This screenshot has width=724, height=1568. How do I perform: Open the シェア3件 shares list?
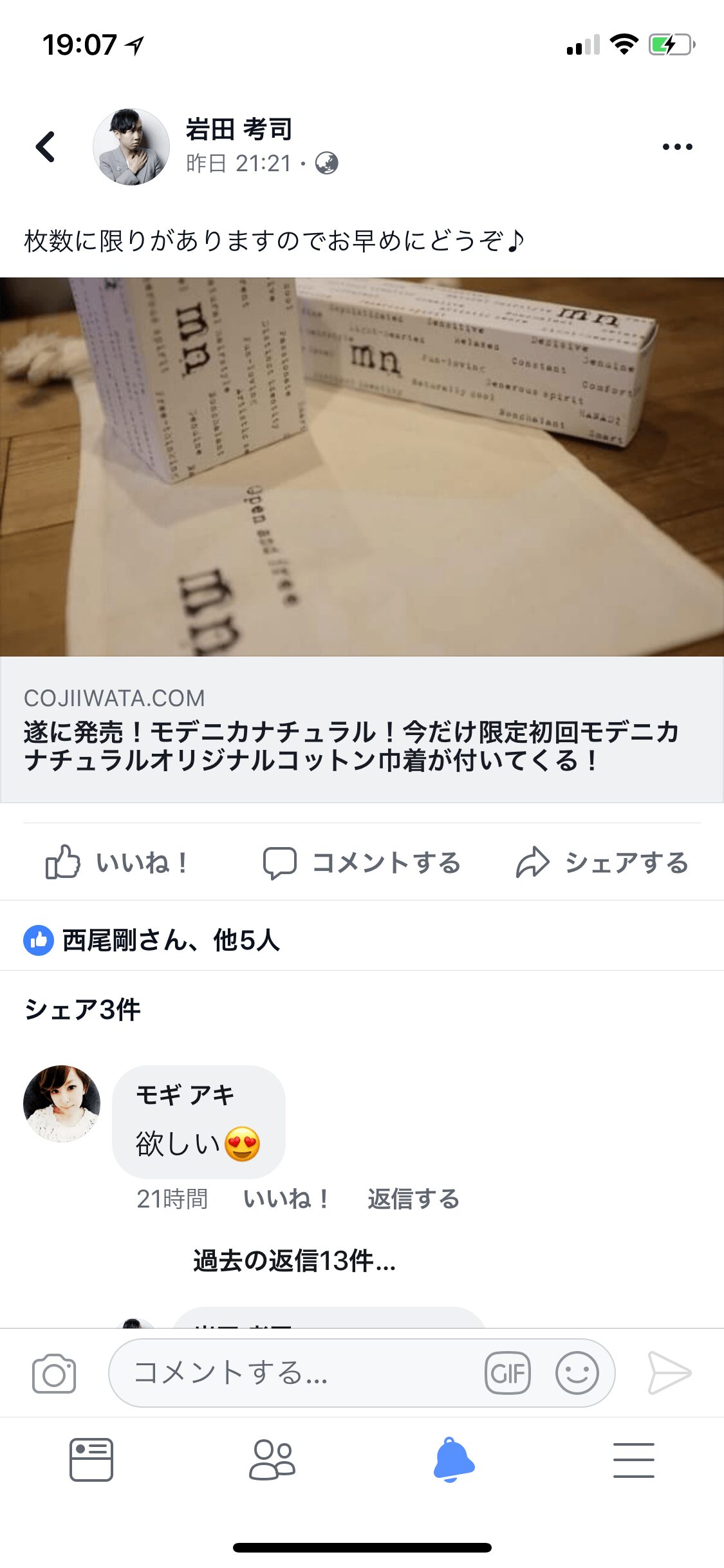(x=82, y=1009)
